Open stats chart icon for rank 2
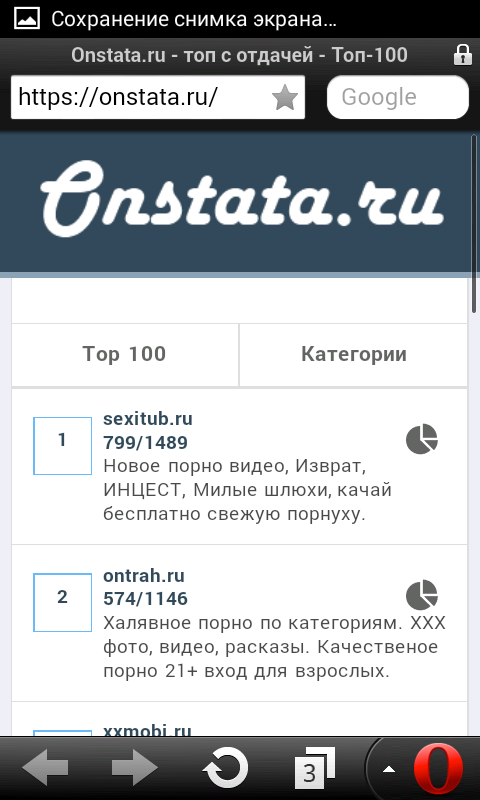The image size is (480, 800). [422, 595]
